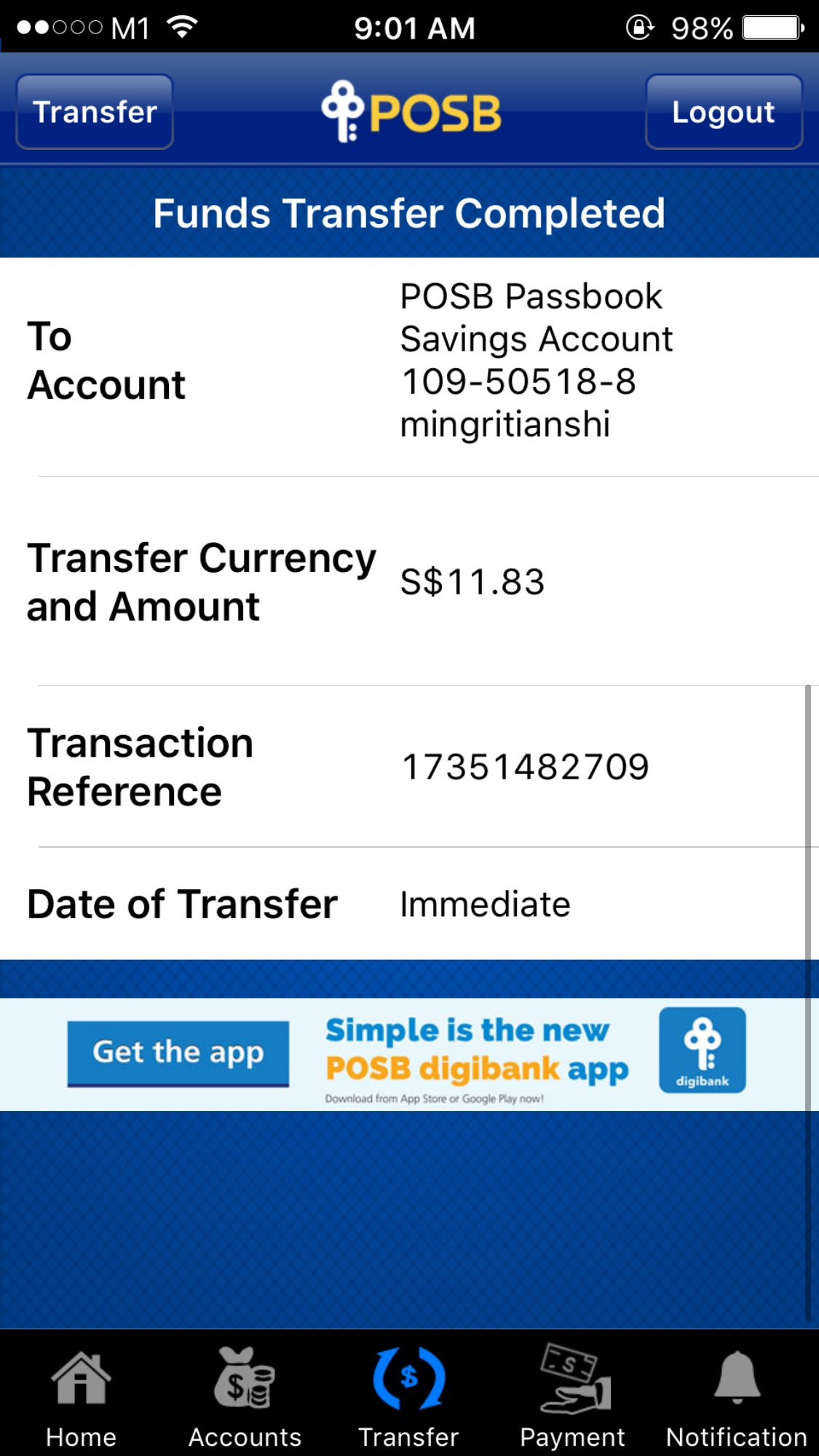Go back using the top Transfer button
The width and height of the screenshot is (819, 1456).
(x=95, y=112)
